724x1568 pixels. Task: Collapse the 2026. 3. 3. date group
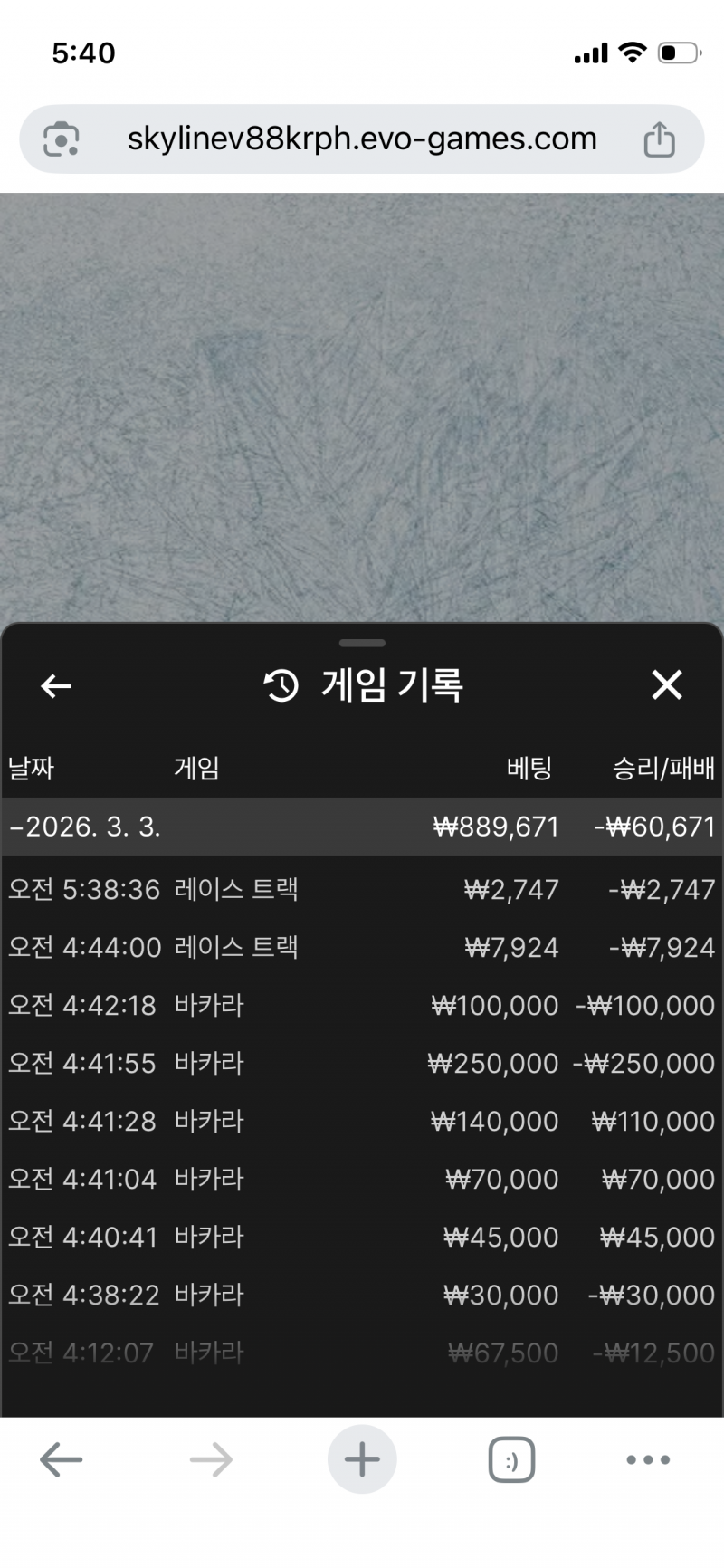click(x=86, y=827)
